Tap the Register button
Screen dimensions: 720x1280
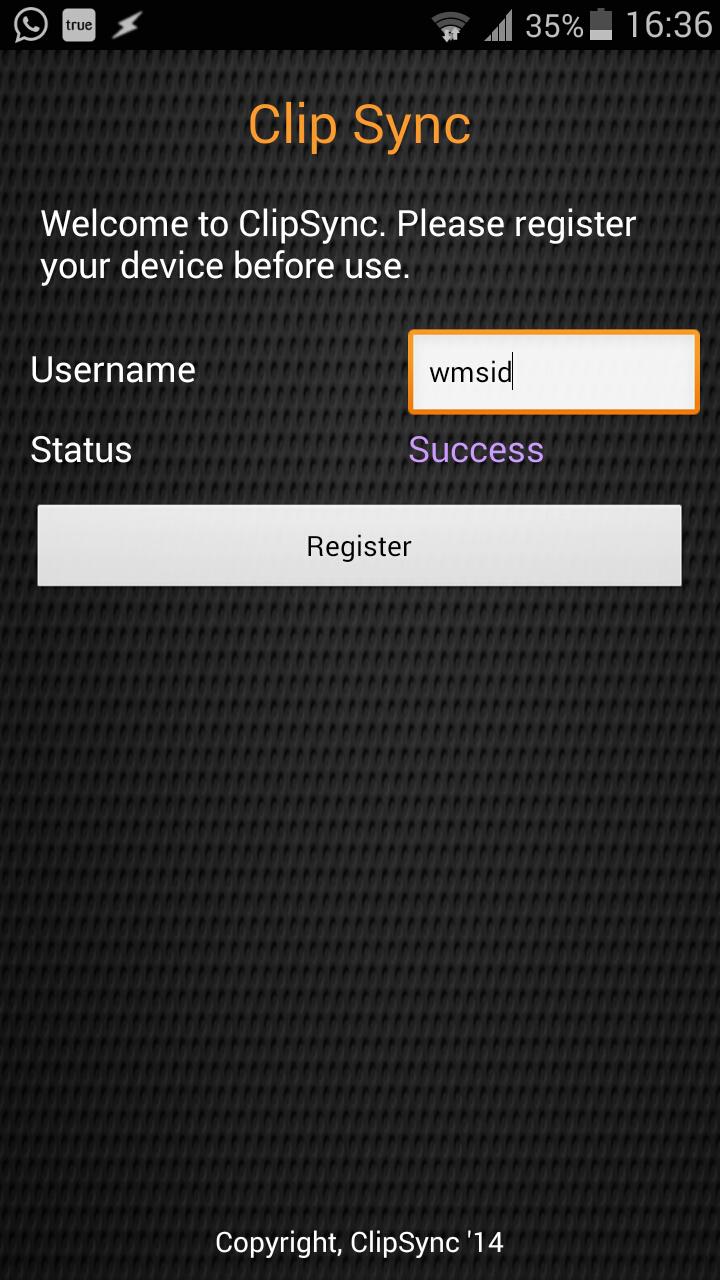click(x=359, y=546)
